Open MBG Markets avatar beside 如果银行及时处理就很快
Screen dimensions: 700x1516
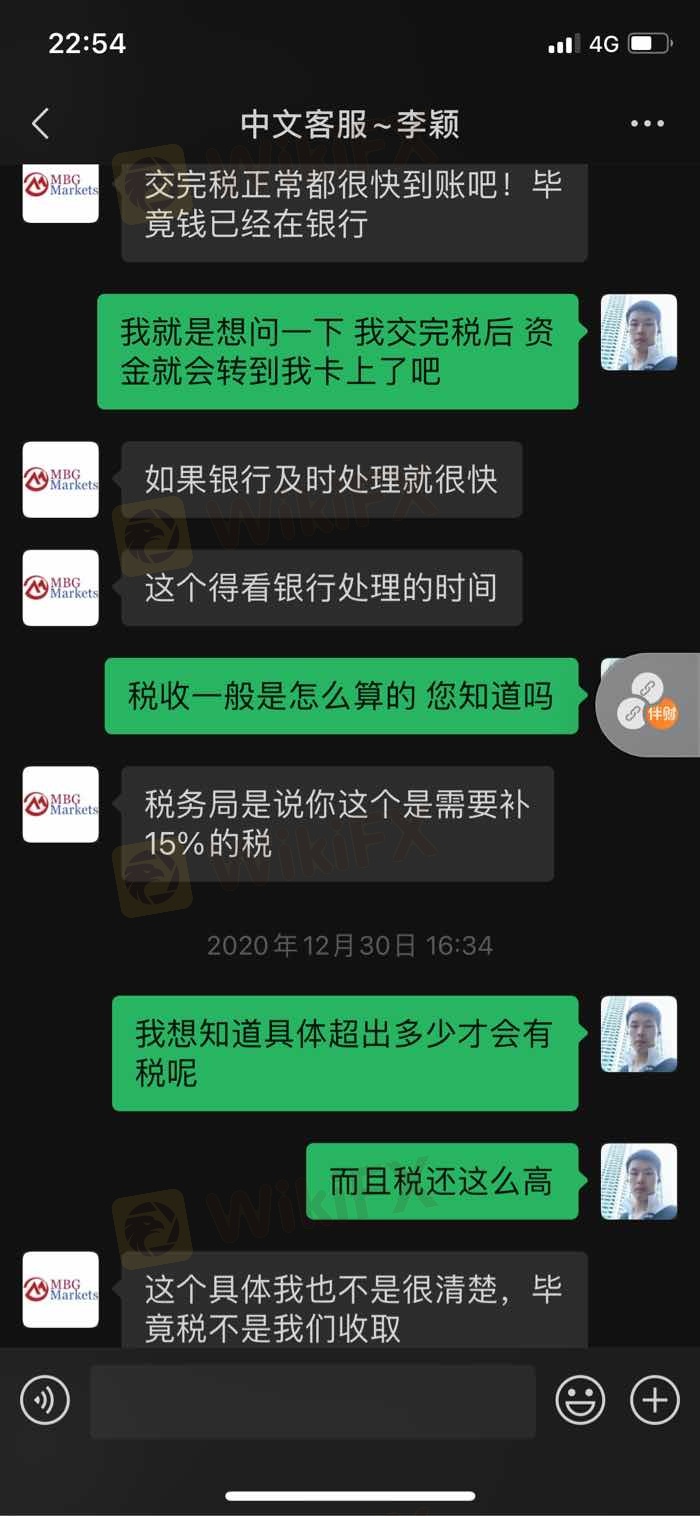pyautogui.click(x=61, y=480)
